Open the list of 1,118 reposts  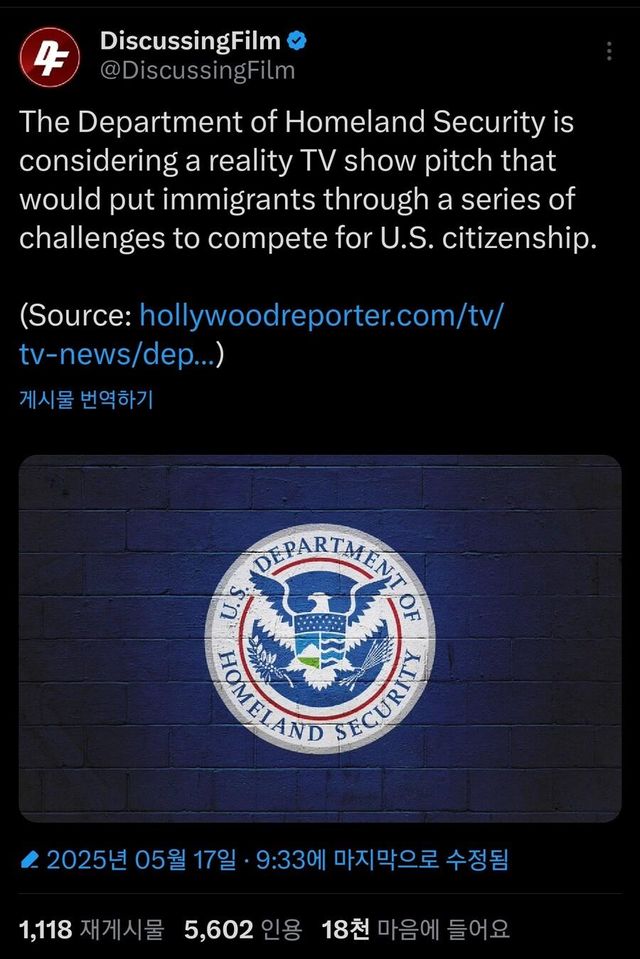tap(91, 930)
